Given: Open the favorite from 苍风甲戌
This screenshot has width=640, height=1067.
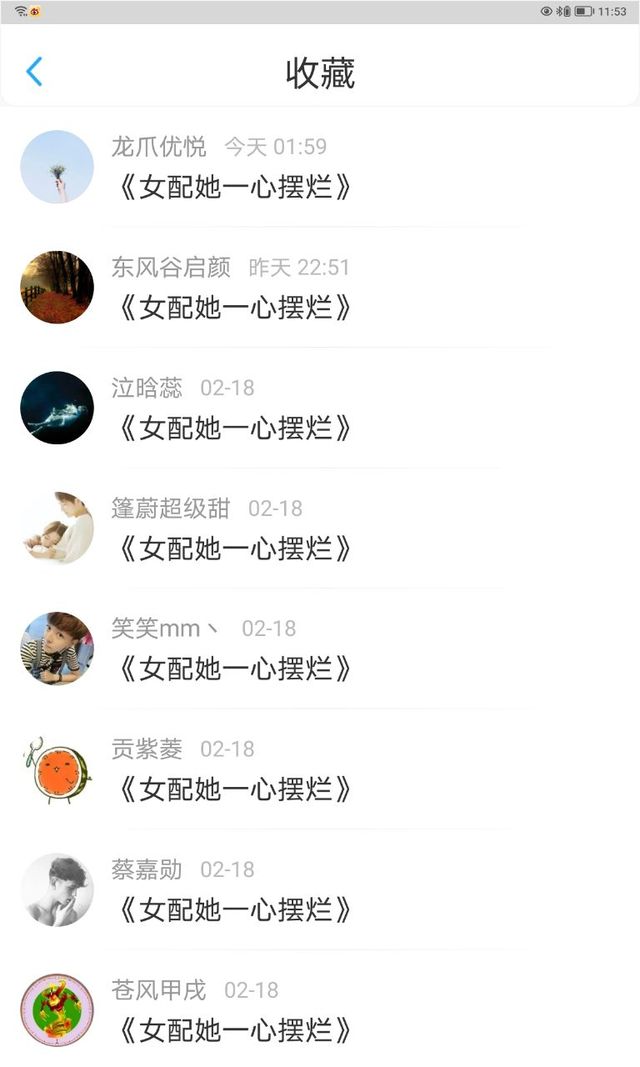Looking at the screenshot, I should tap(320, 1008).
